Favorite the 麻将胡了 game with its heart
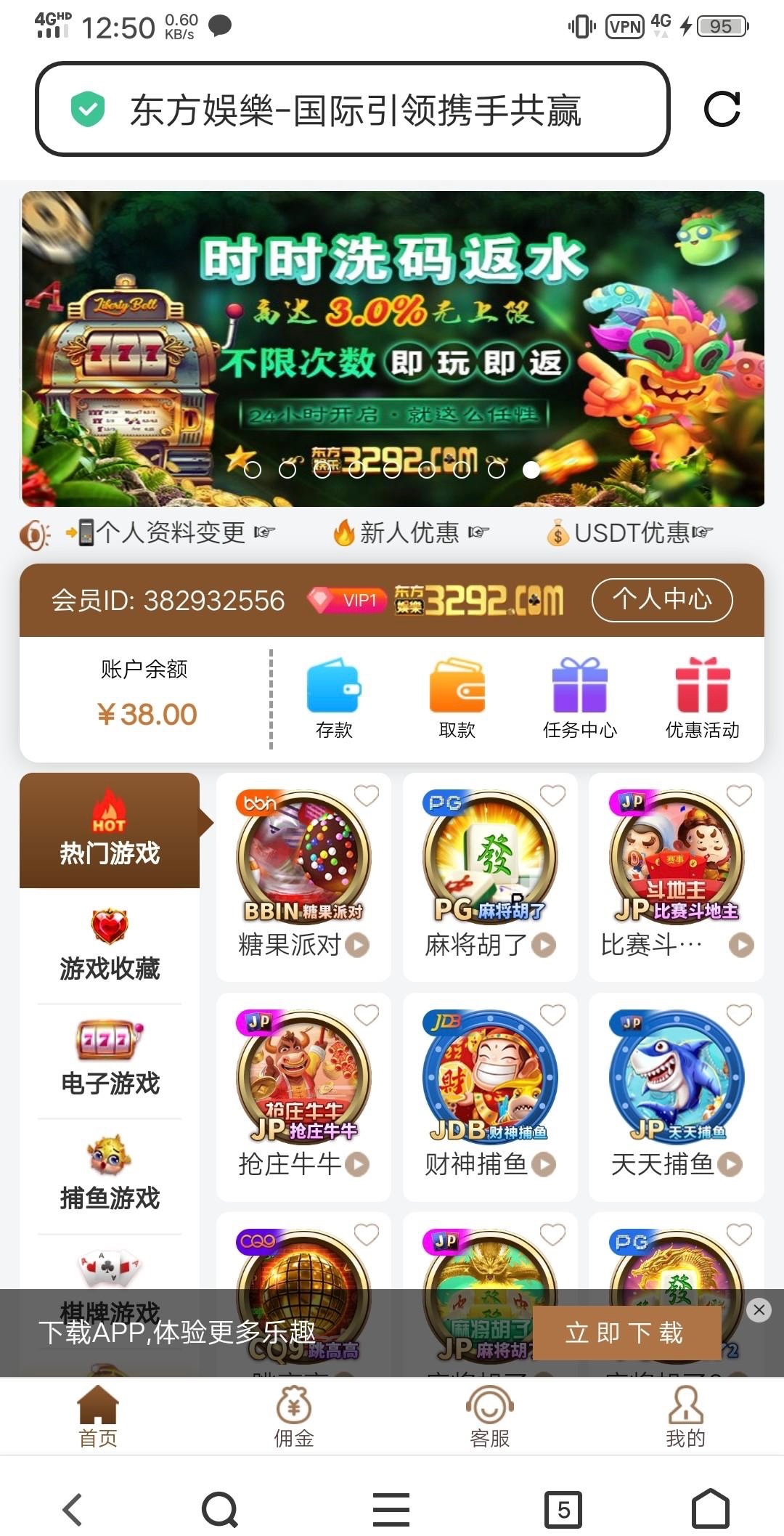Screen dimensions: 784x1536 (x=552, y=796)
